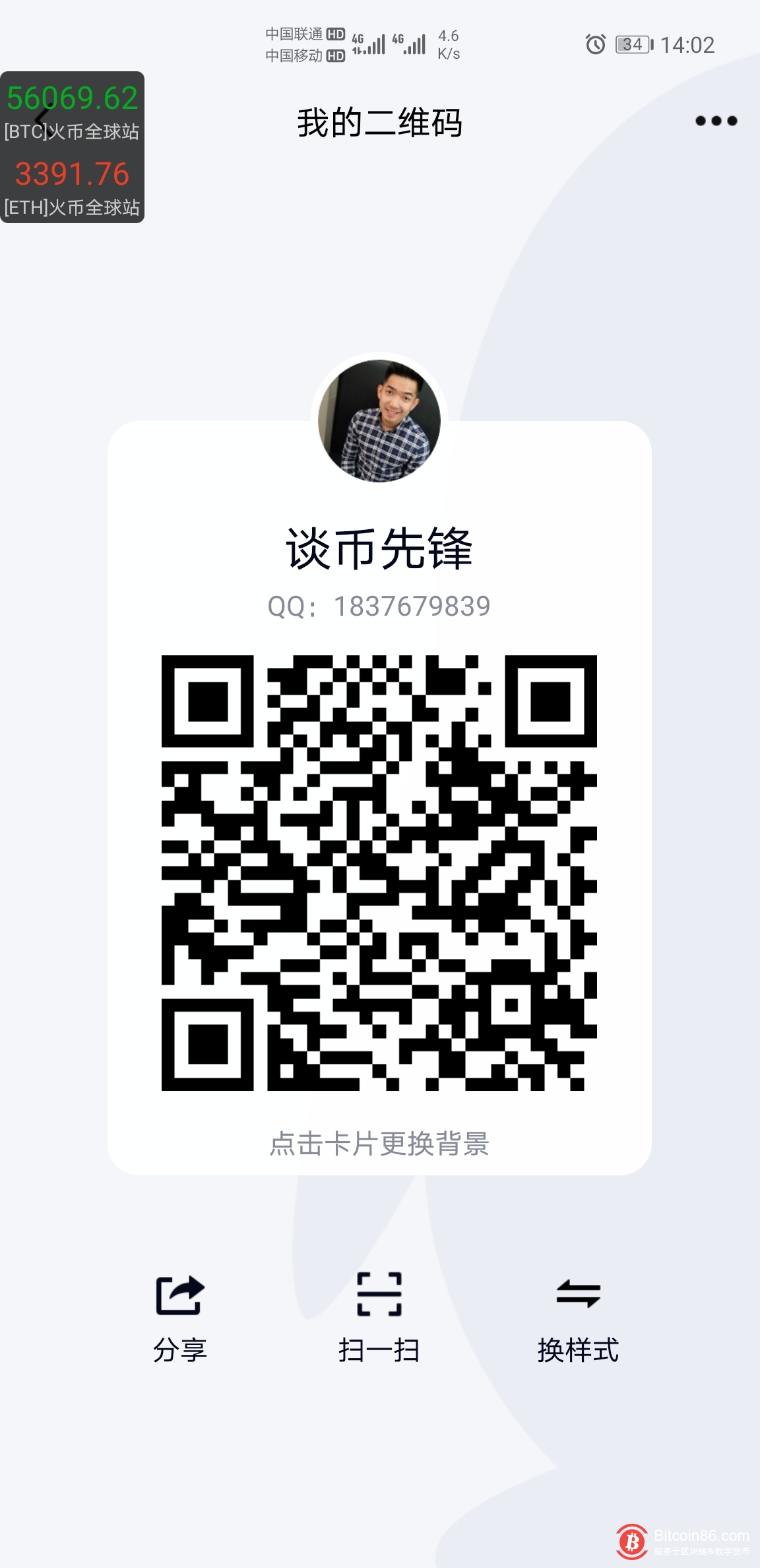
Task: Share my QR code via 分享
Action: (180, 1317)
